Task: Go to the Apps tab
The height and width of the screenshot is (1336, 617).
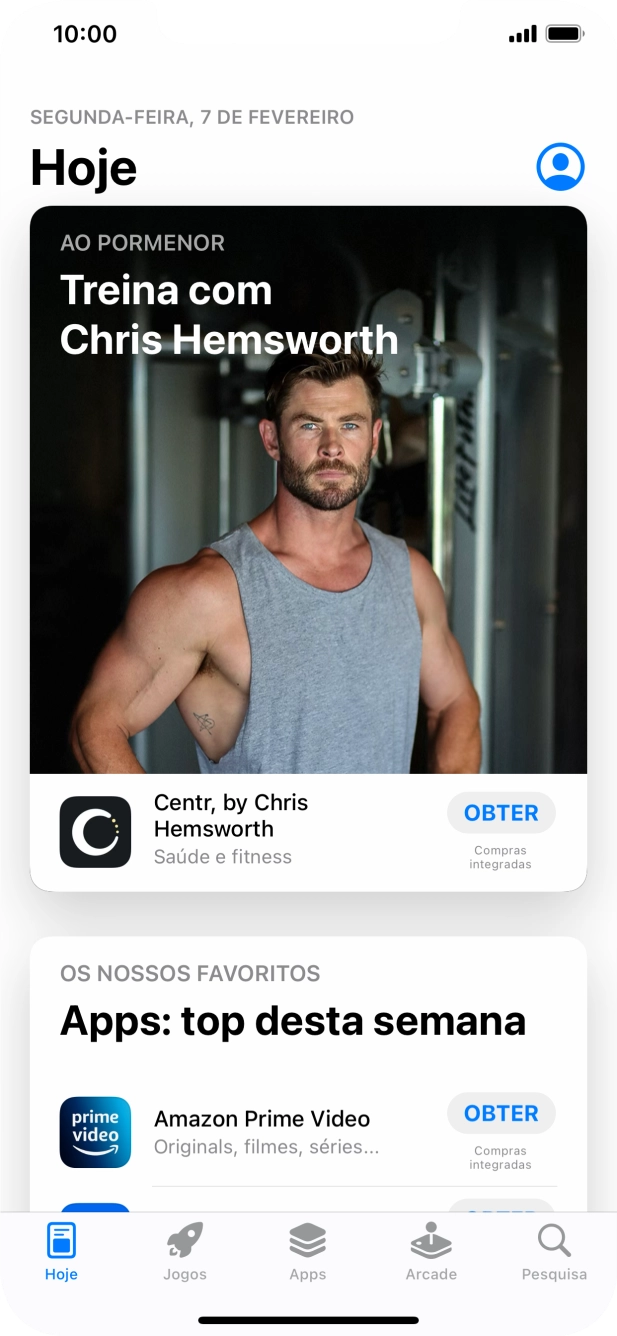Action: coord(308,1251)
